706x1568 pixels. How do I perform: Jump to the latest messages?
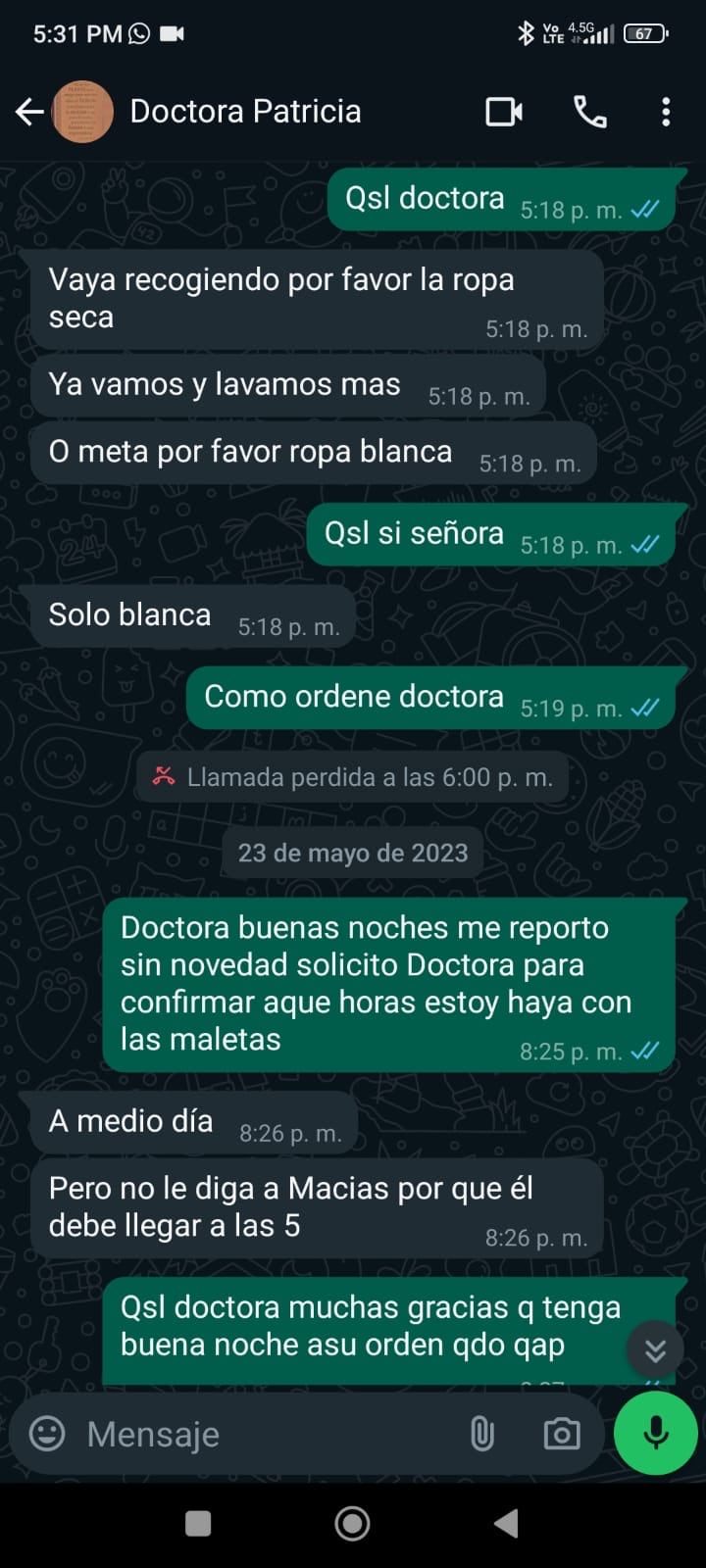pyautogui.click(x=655, y=1351)
